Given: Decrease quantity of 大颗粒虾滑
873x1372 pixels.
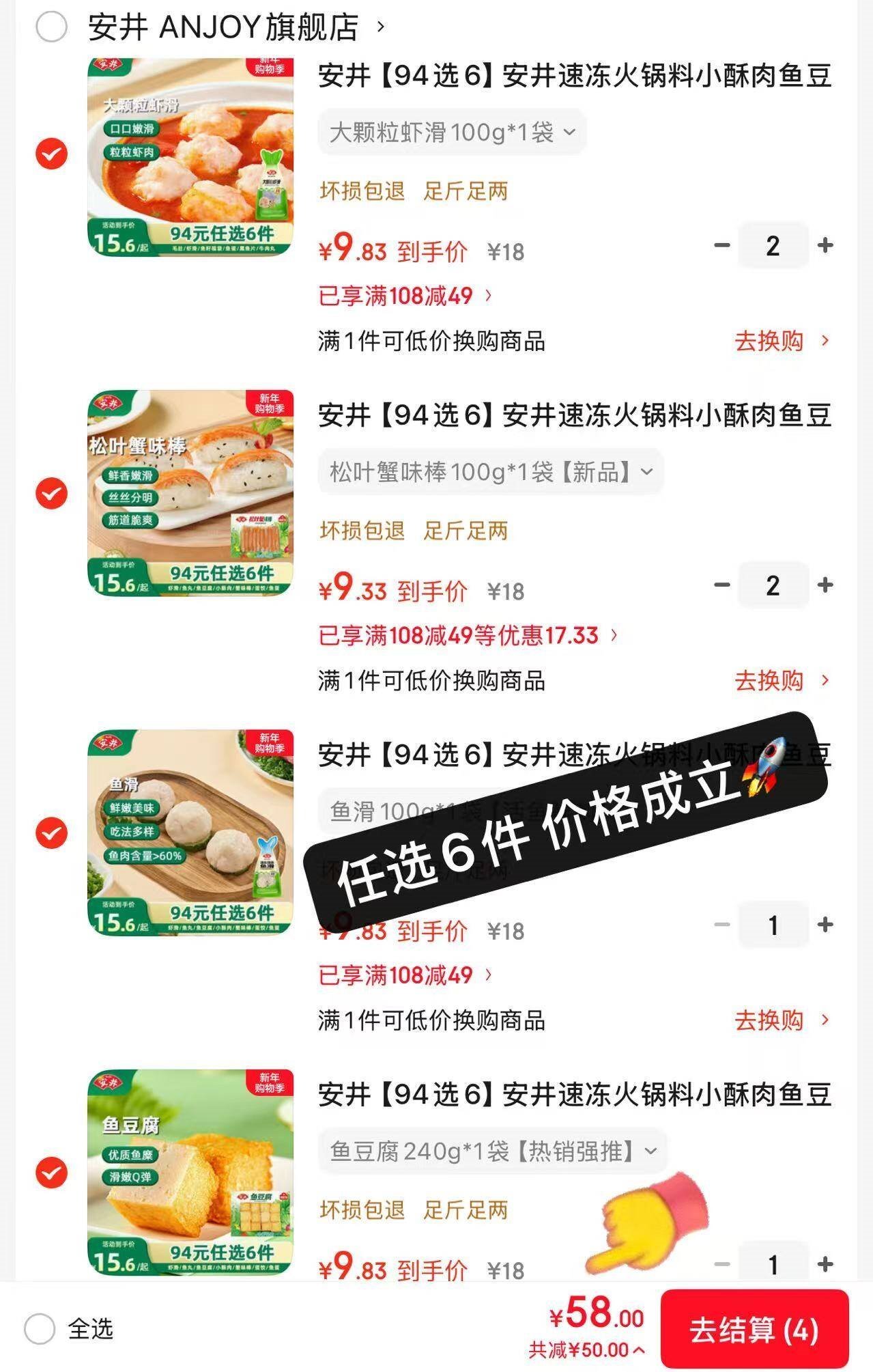Looking at the screenshot, I should point(721,245).
